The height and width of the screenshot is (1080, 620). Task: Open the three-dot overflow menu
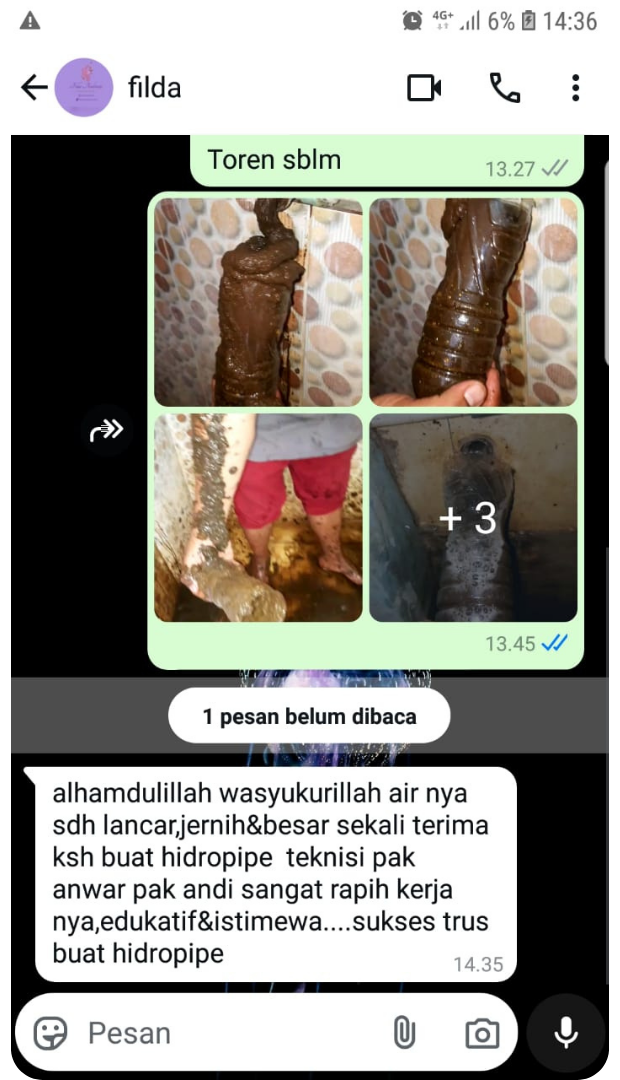pyautogui.click(x=575, y=88)
